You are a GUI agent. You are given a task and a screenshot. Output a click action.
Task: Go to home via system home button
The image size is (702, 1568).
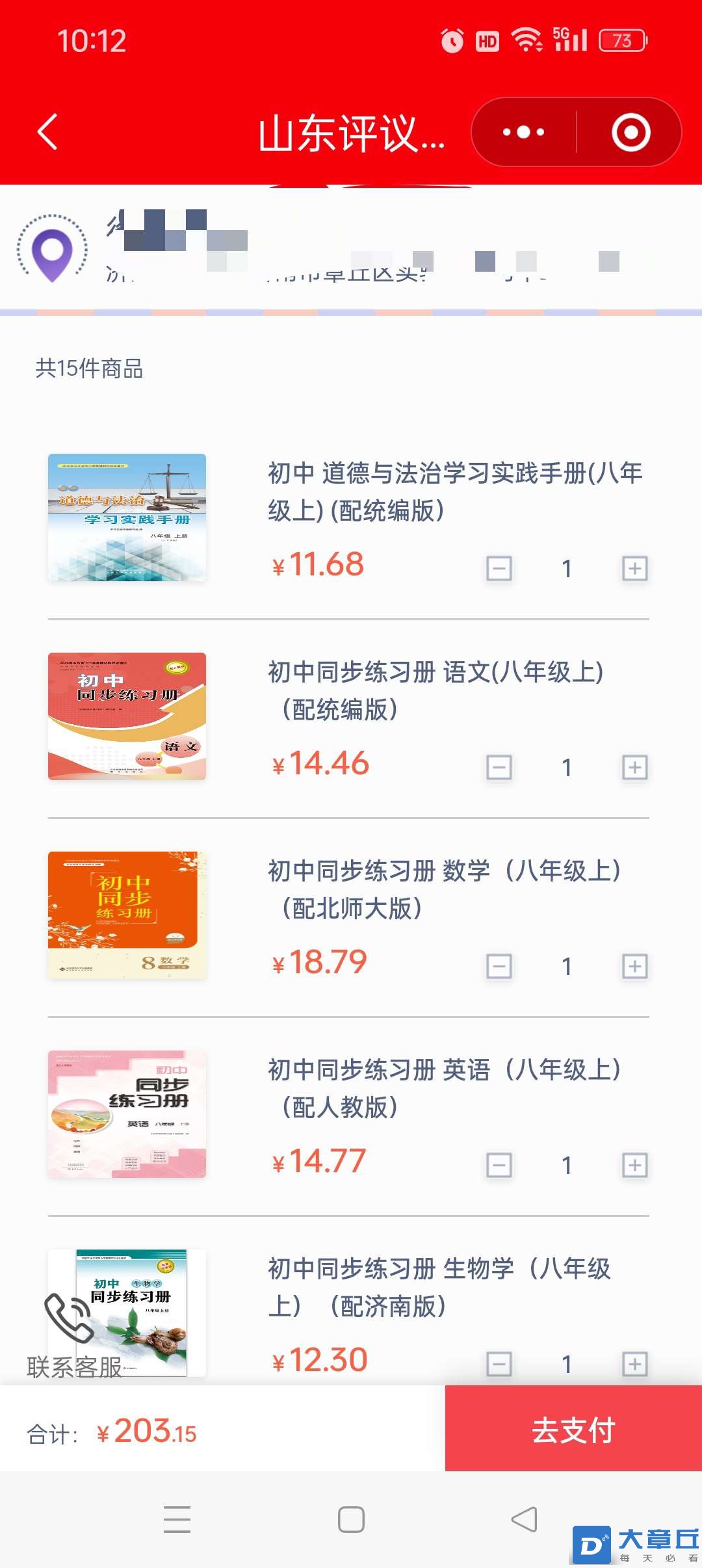tap(351, 1520)
